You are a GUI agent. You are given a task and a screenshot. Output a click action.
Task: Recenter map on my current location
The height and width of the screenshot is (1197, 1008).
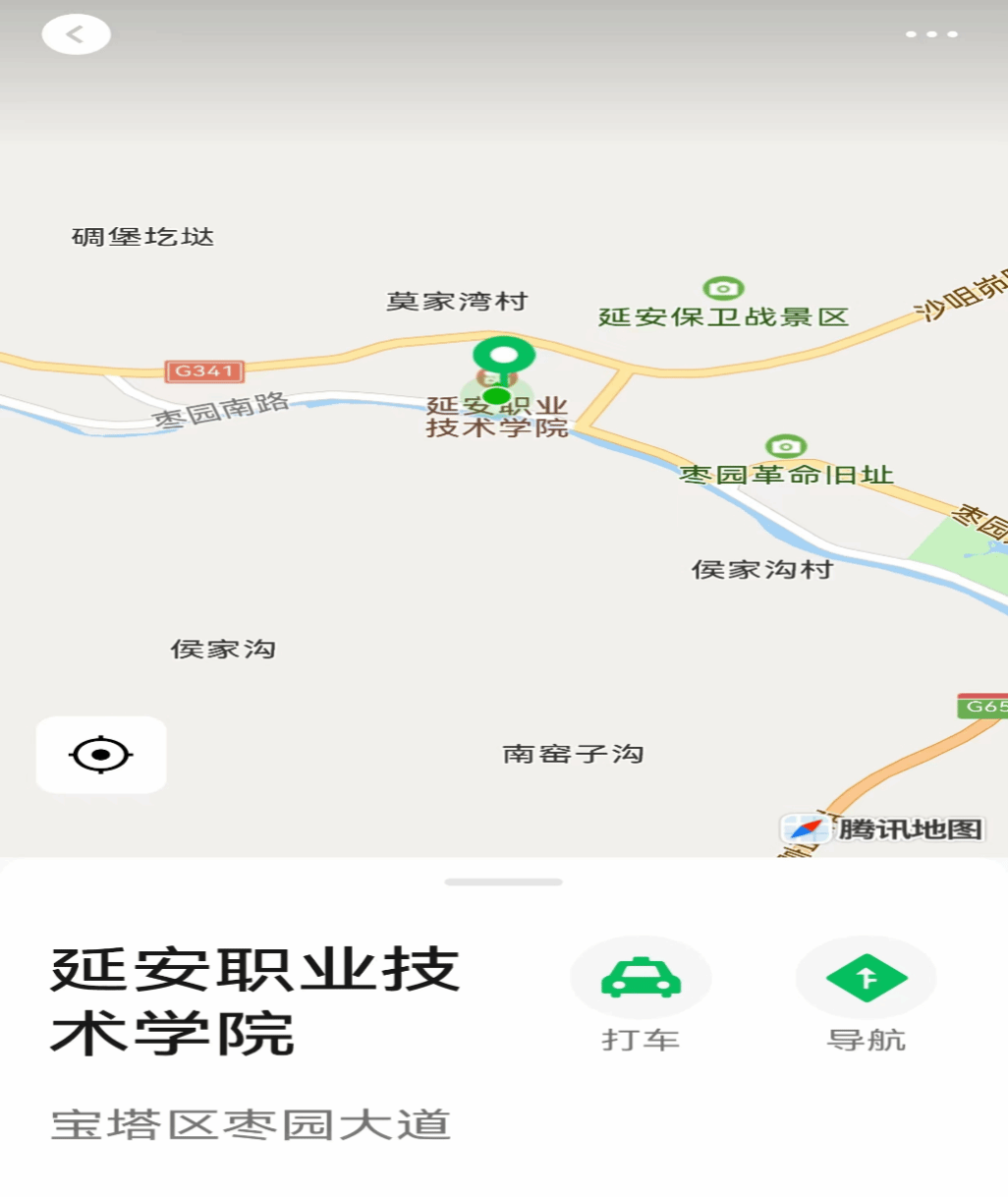point(101,755)
